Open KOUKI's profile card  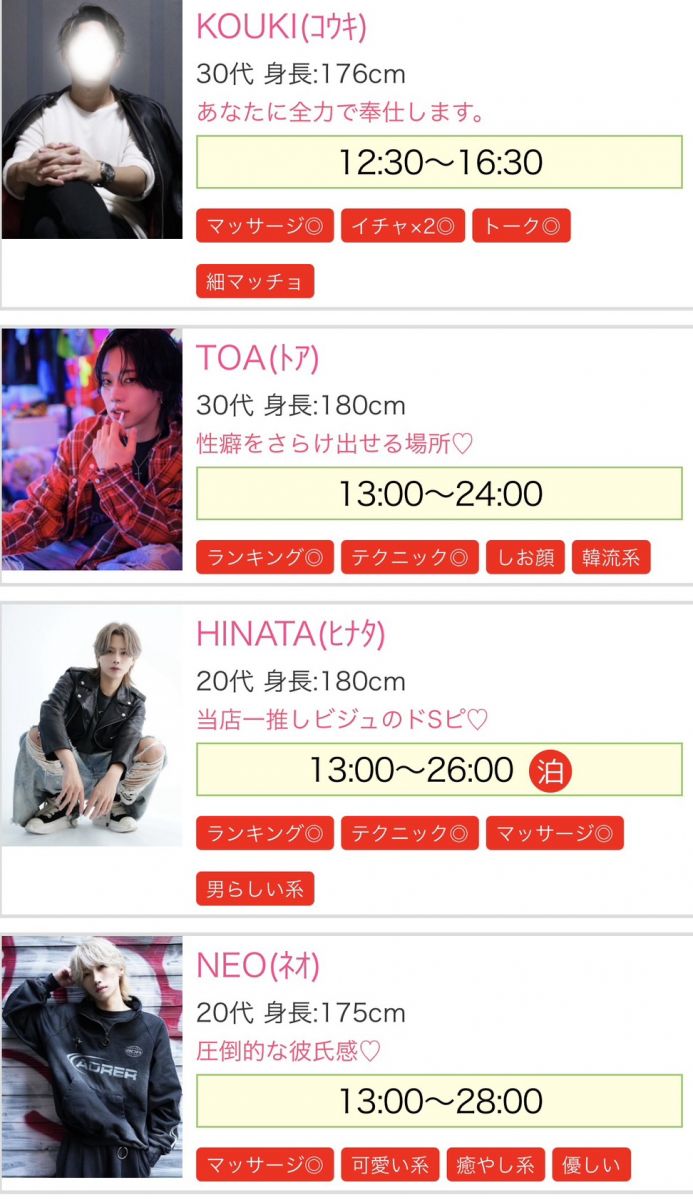(x=346, y=152)
